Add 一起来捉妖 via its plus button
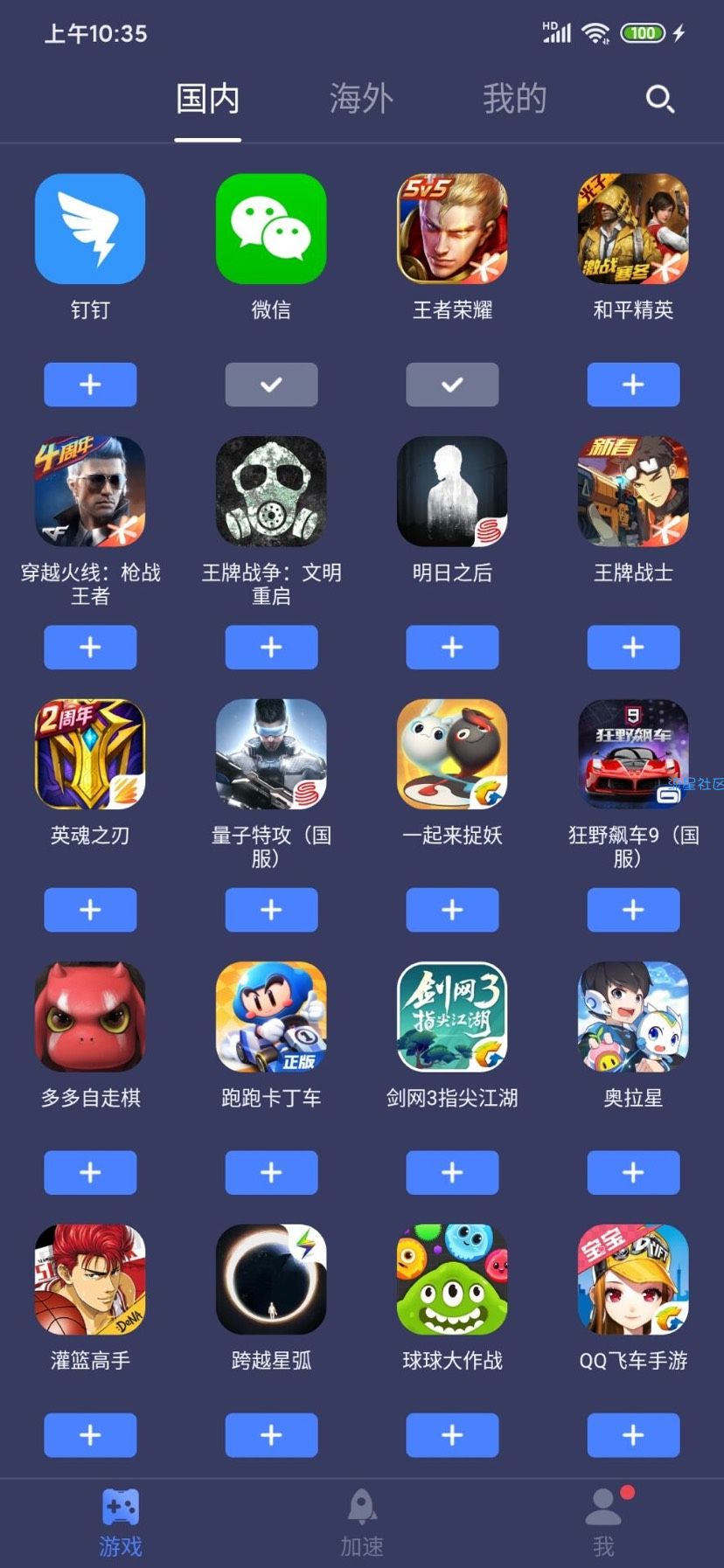Image resolution: width=724 pixels, height=1568 pixels. tap(452, 910)
